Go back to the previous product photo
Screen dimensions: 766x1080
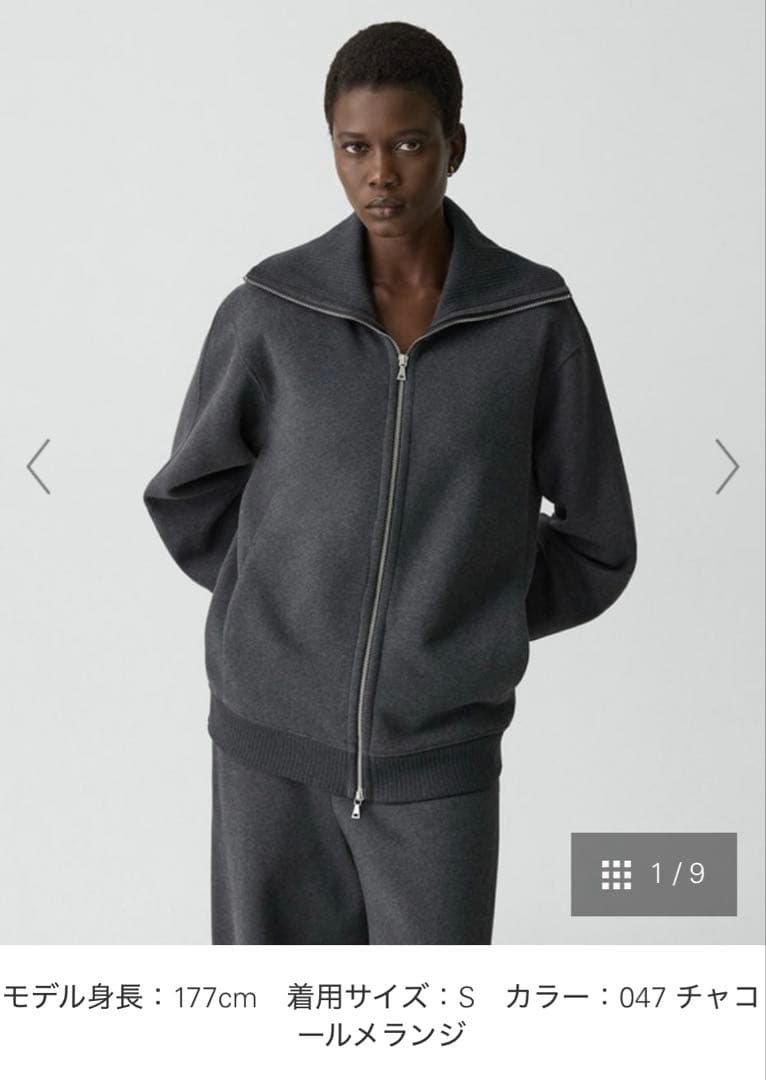pos(38,466)
